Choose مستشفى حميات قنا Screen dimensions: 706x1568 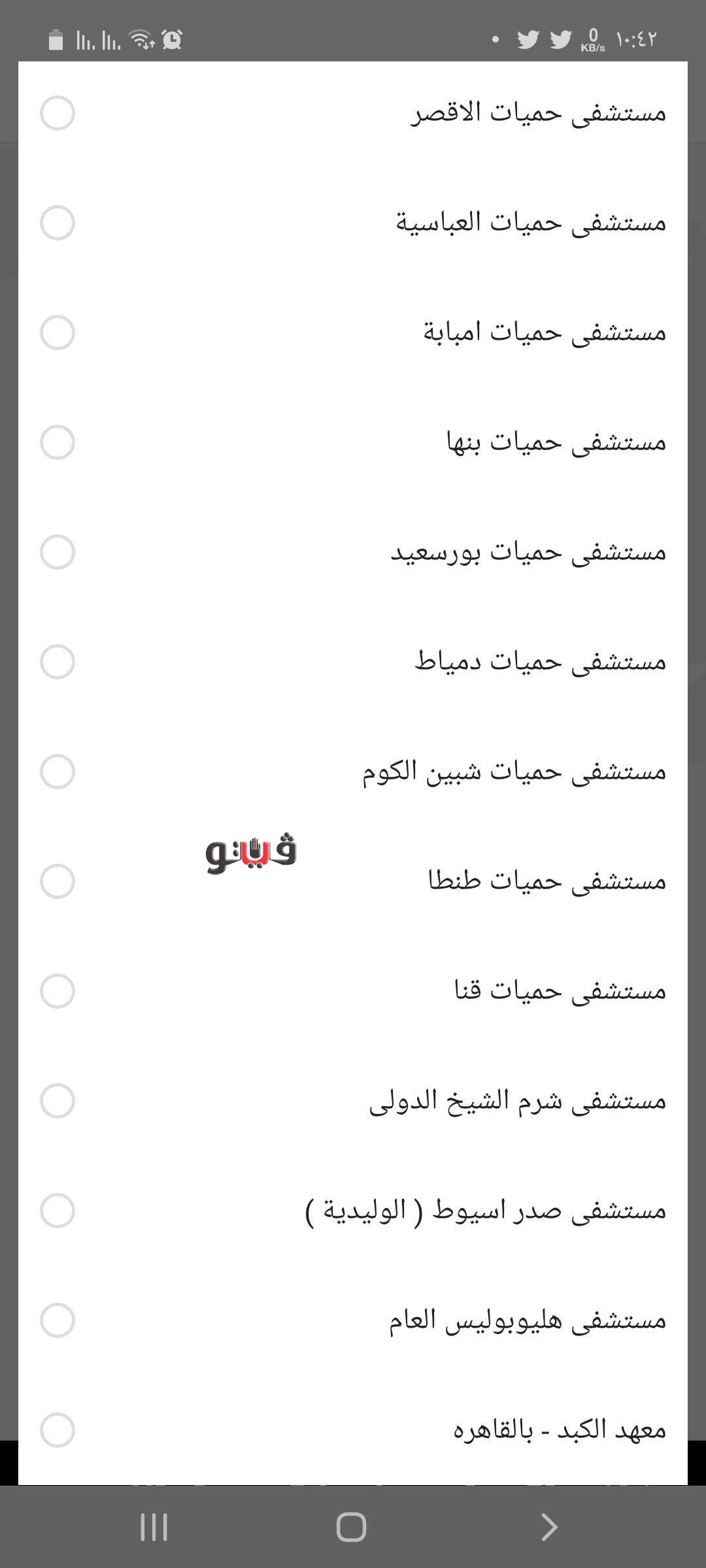point(58,991)
